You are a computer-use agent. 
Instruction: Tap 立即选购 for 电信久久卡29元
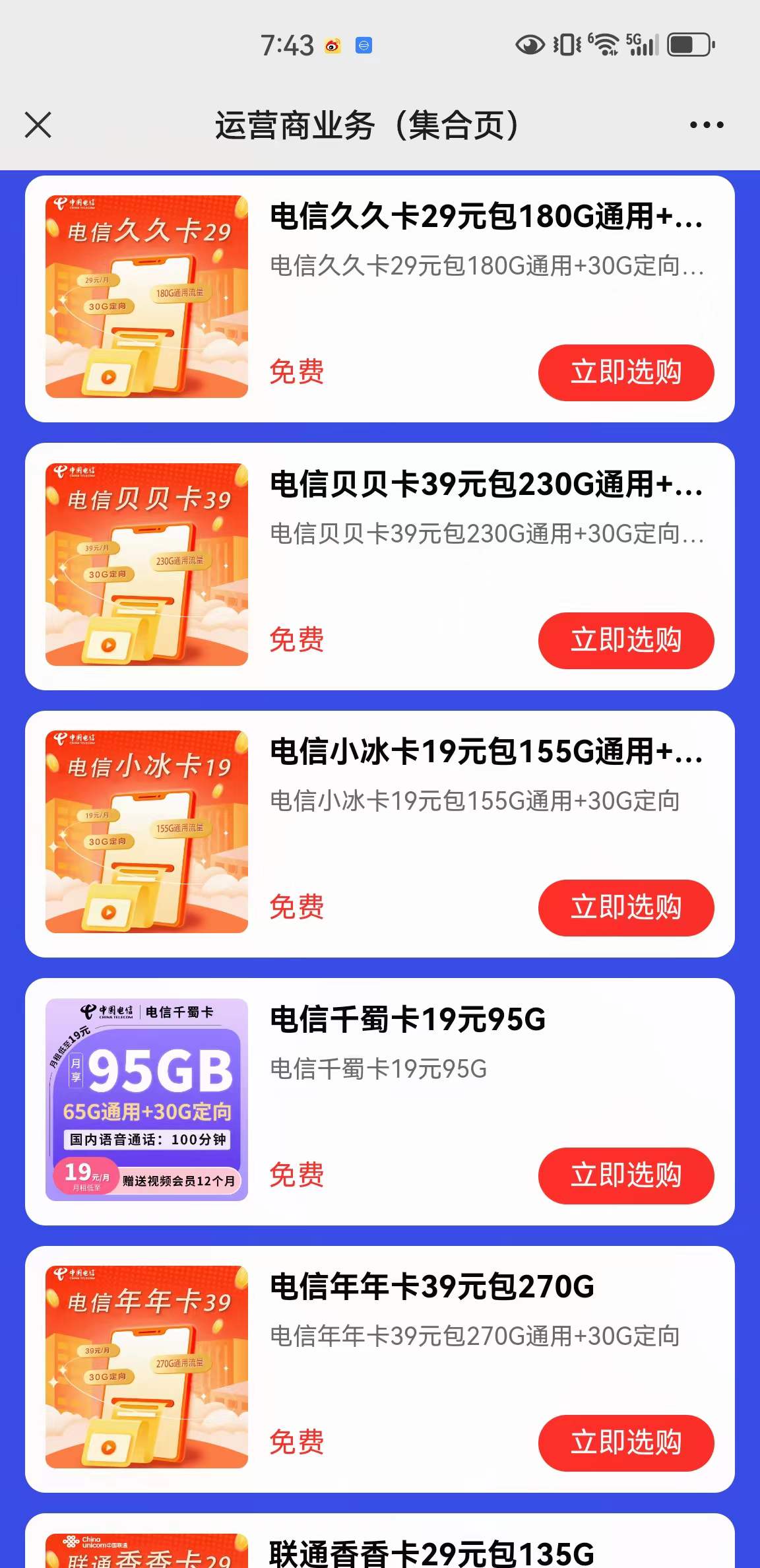626,372
